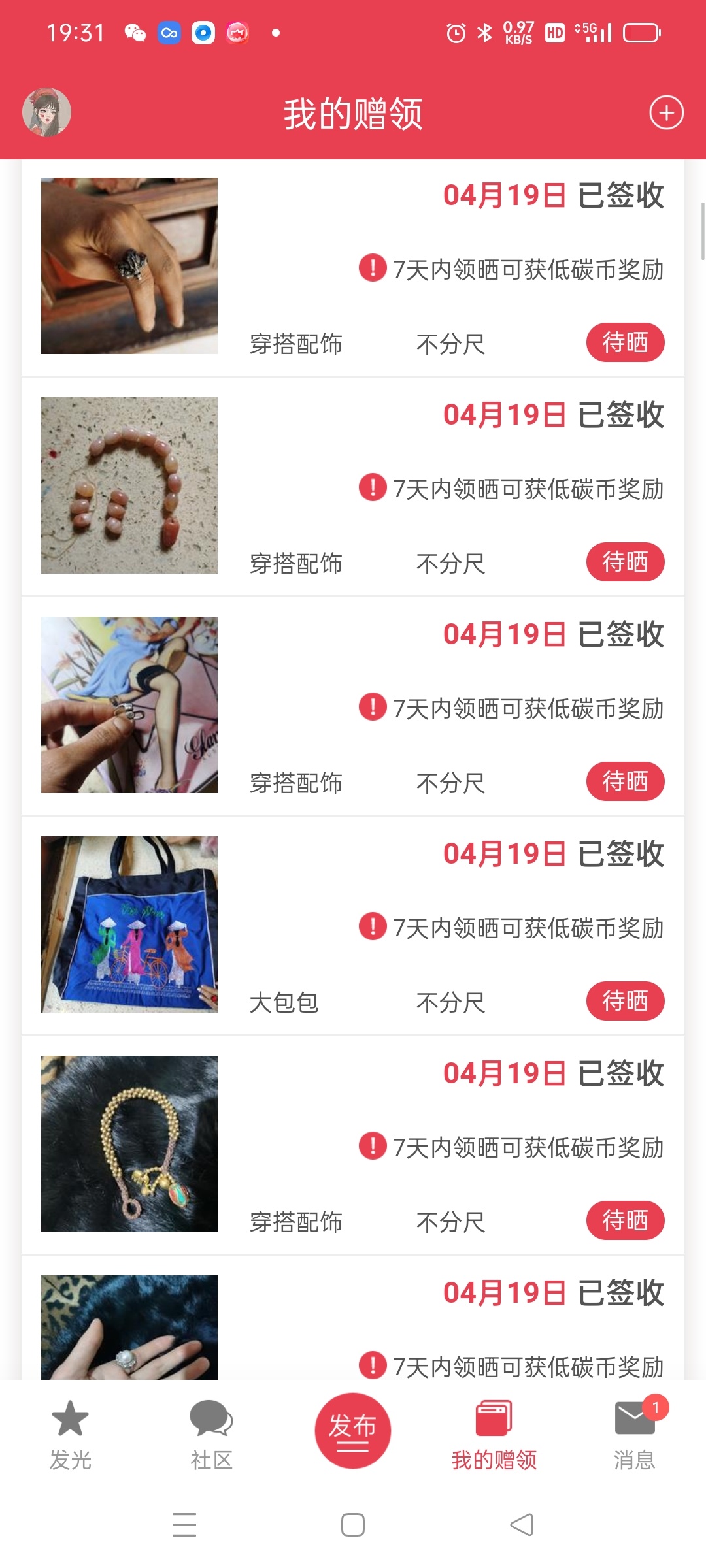Open the pearl ring photo
706x1568 pixels.
pos(129,1328)
